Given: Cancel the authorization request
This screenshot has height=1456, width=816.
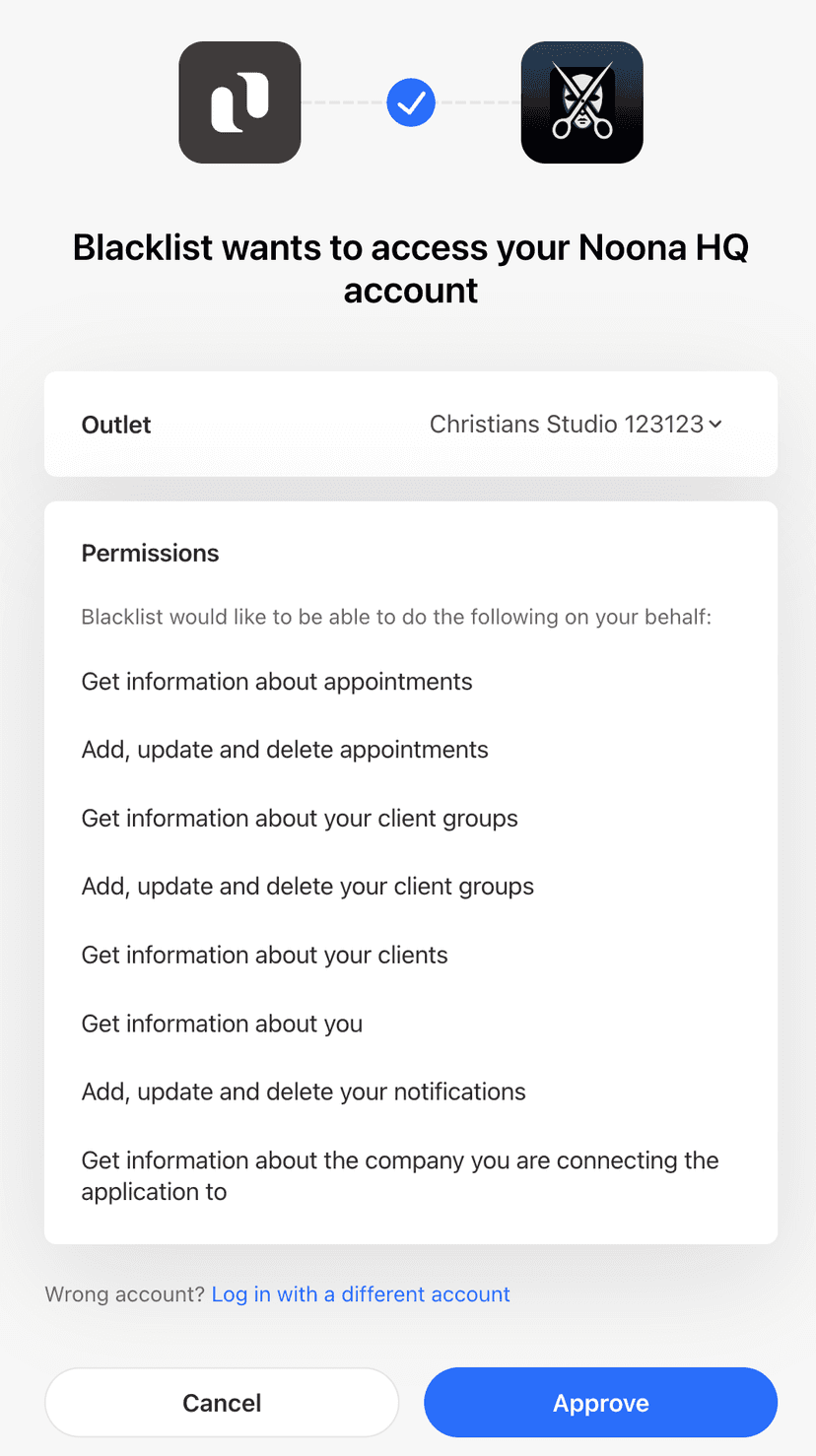Looking at the screenshot, I should [x=222, y=1402].
